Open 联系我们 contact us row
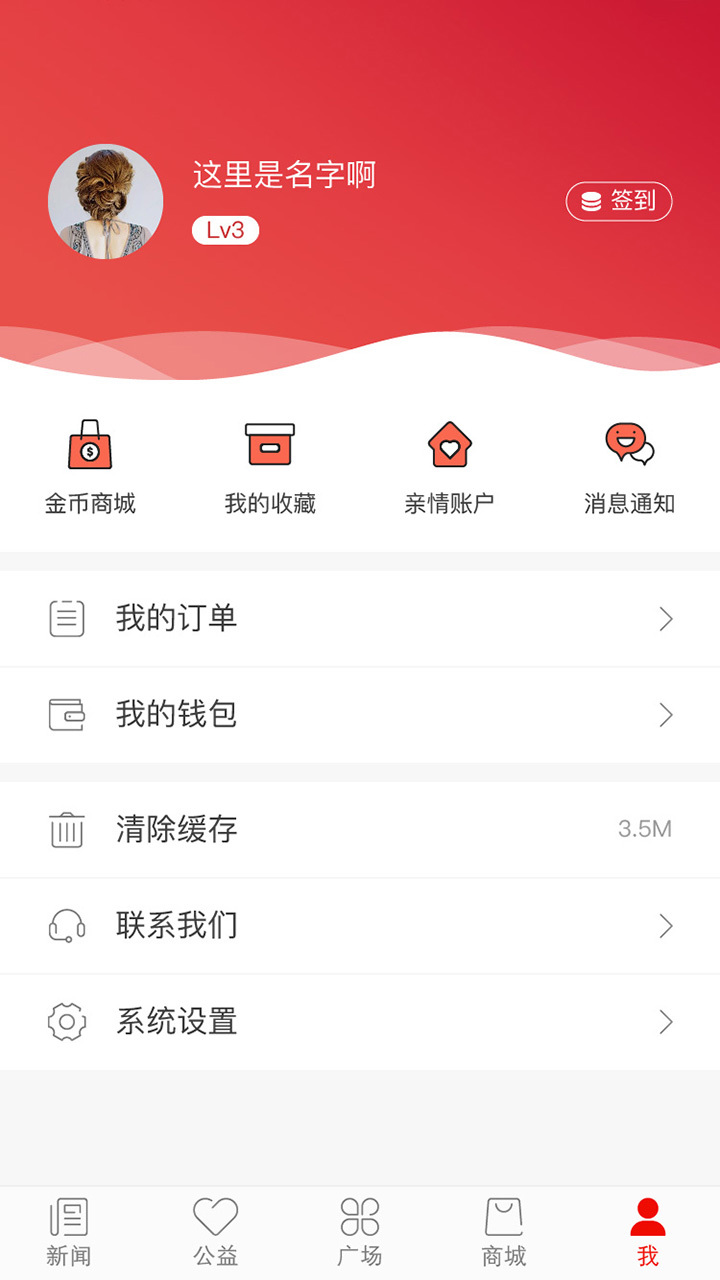Viewport: 720px width, 1280px height. pos(360,925)
